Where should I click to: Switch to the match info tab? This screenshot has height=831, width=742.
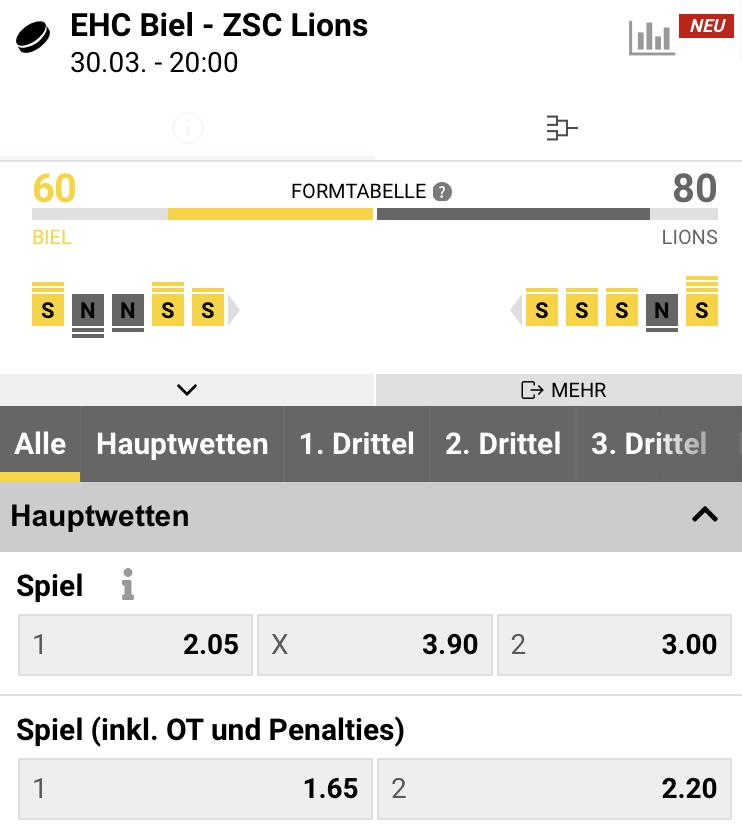tap(187, 128)
